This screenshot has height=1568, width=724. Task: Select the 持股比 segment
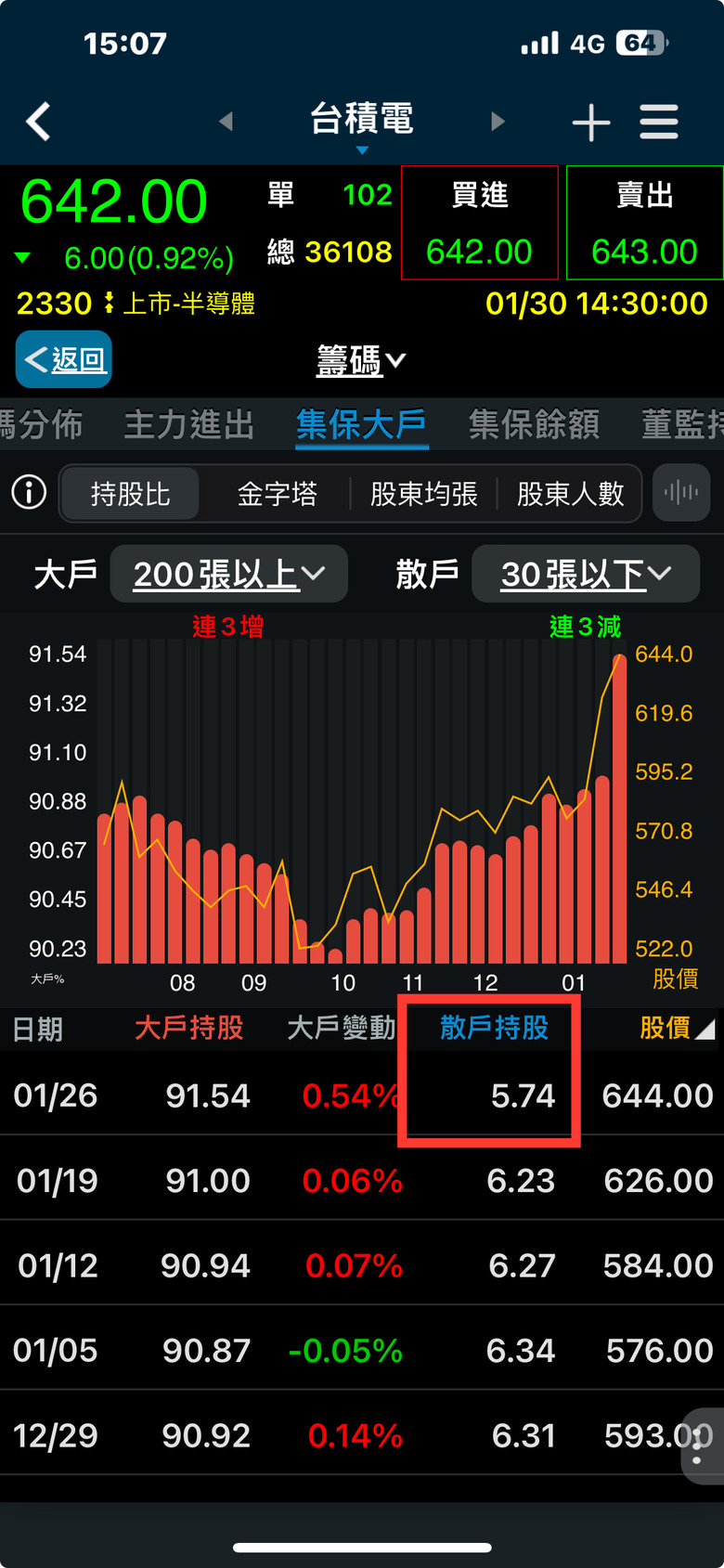(130, 494)
